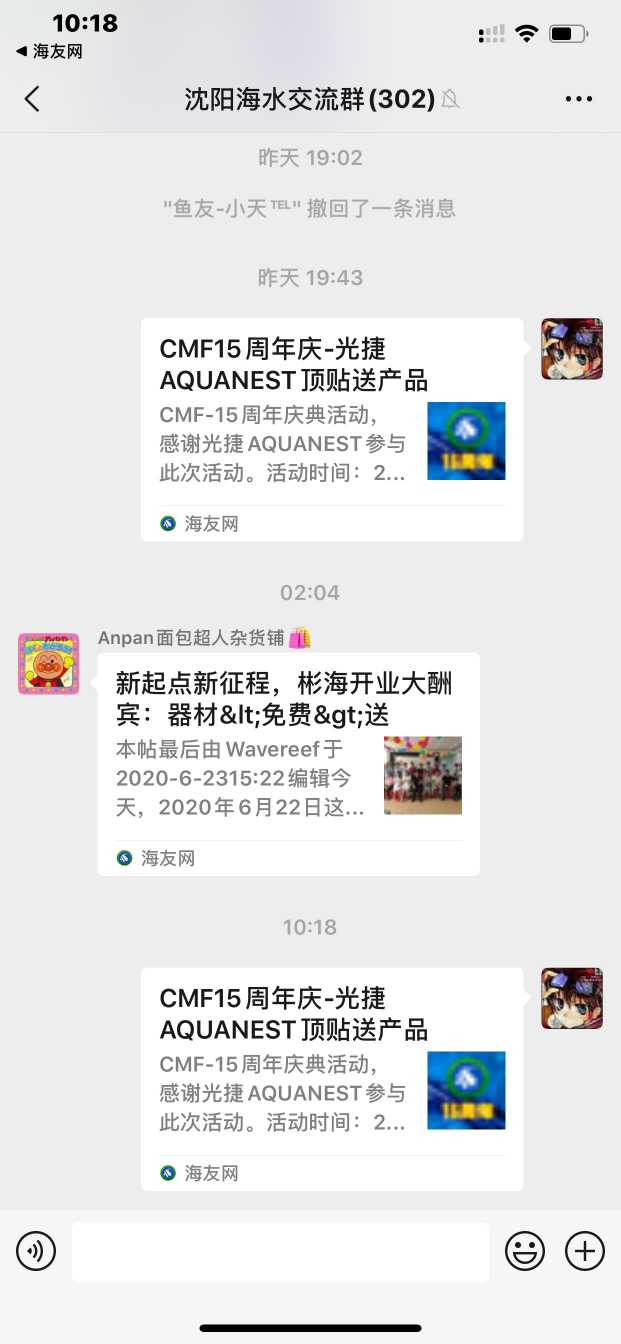Open the CMF15周年庆 card sent at 10:18
Screen dimensions: 621x1344
pos(331,1078)
